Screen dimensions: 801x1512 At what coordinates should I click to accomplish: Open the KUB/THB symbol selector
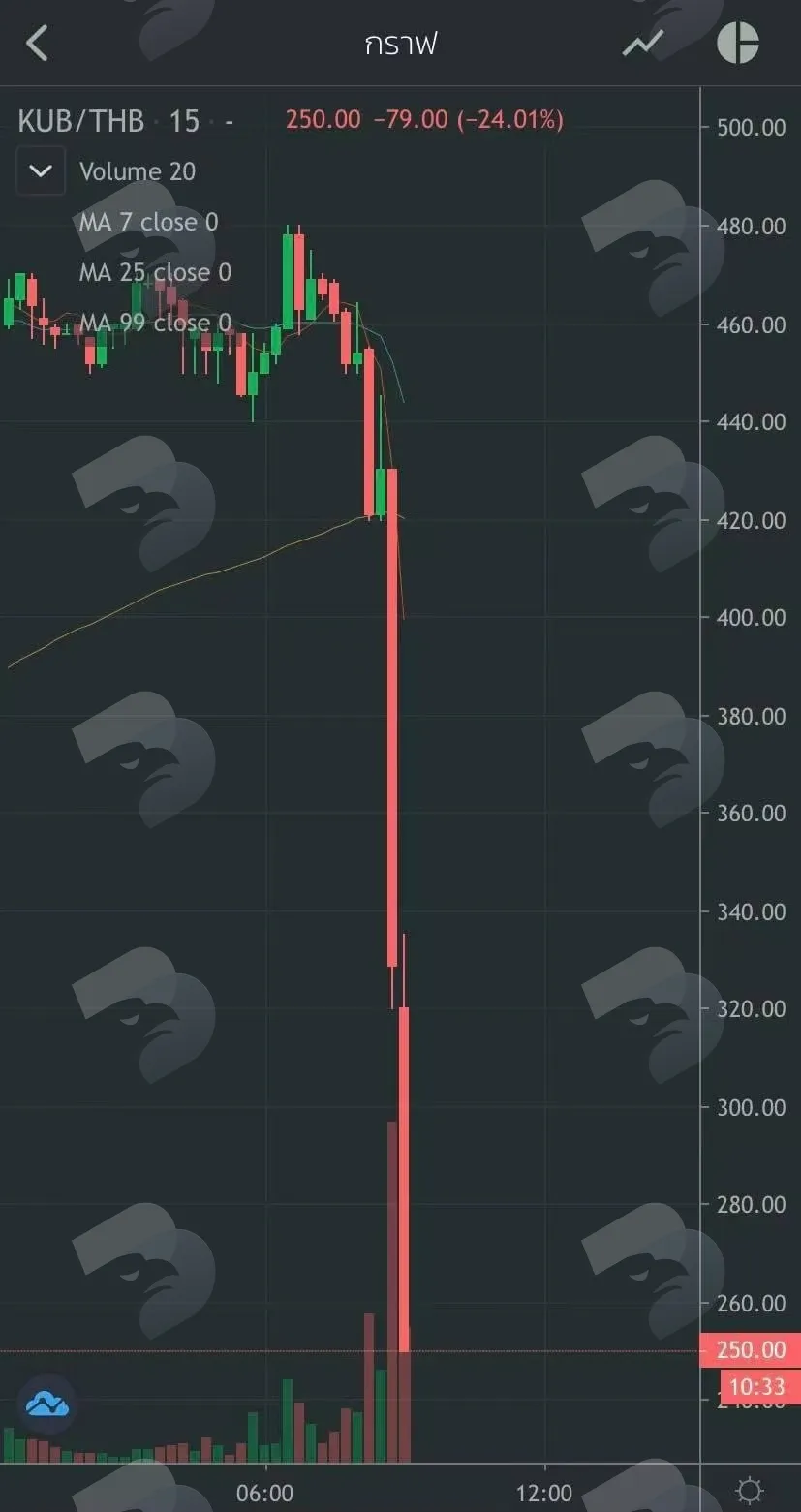pyautogui.click(x=81, y=121)
